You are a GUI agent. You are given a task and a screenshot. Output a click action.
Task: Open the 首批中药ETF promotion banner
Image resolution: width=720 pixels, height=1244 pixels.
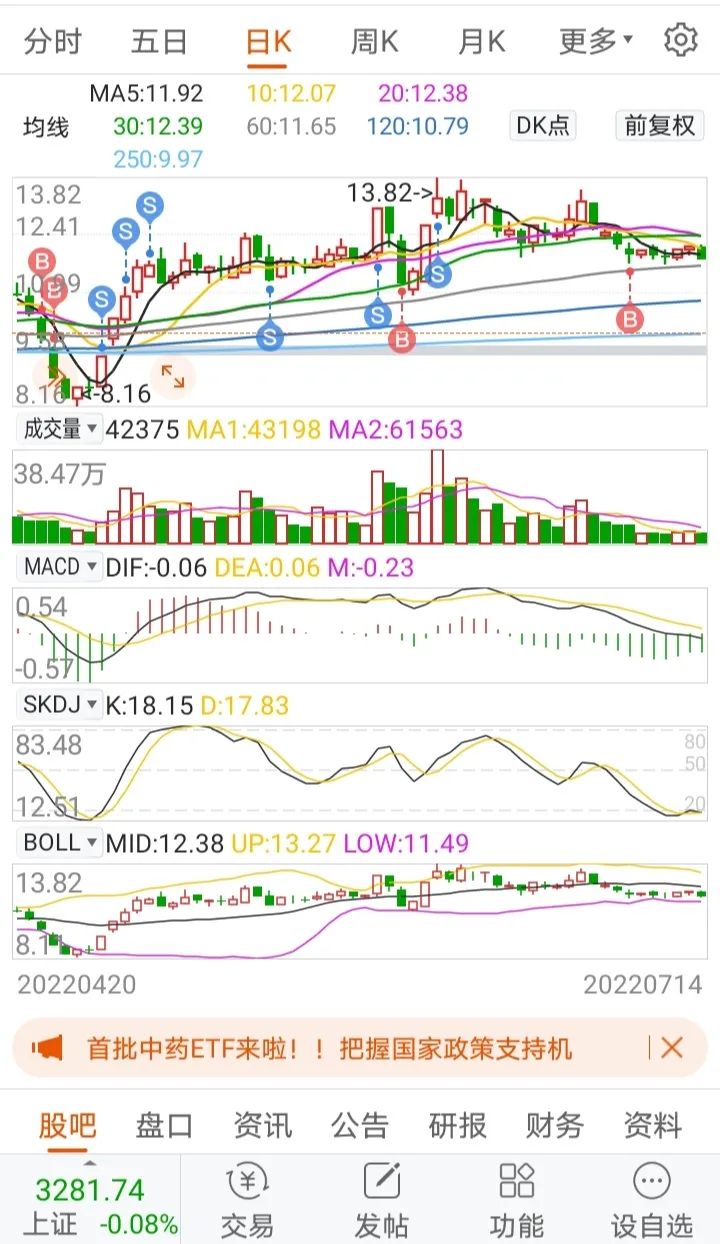(x=330, y=1048)
